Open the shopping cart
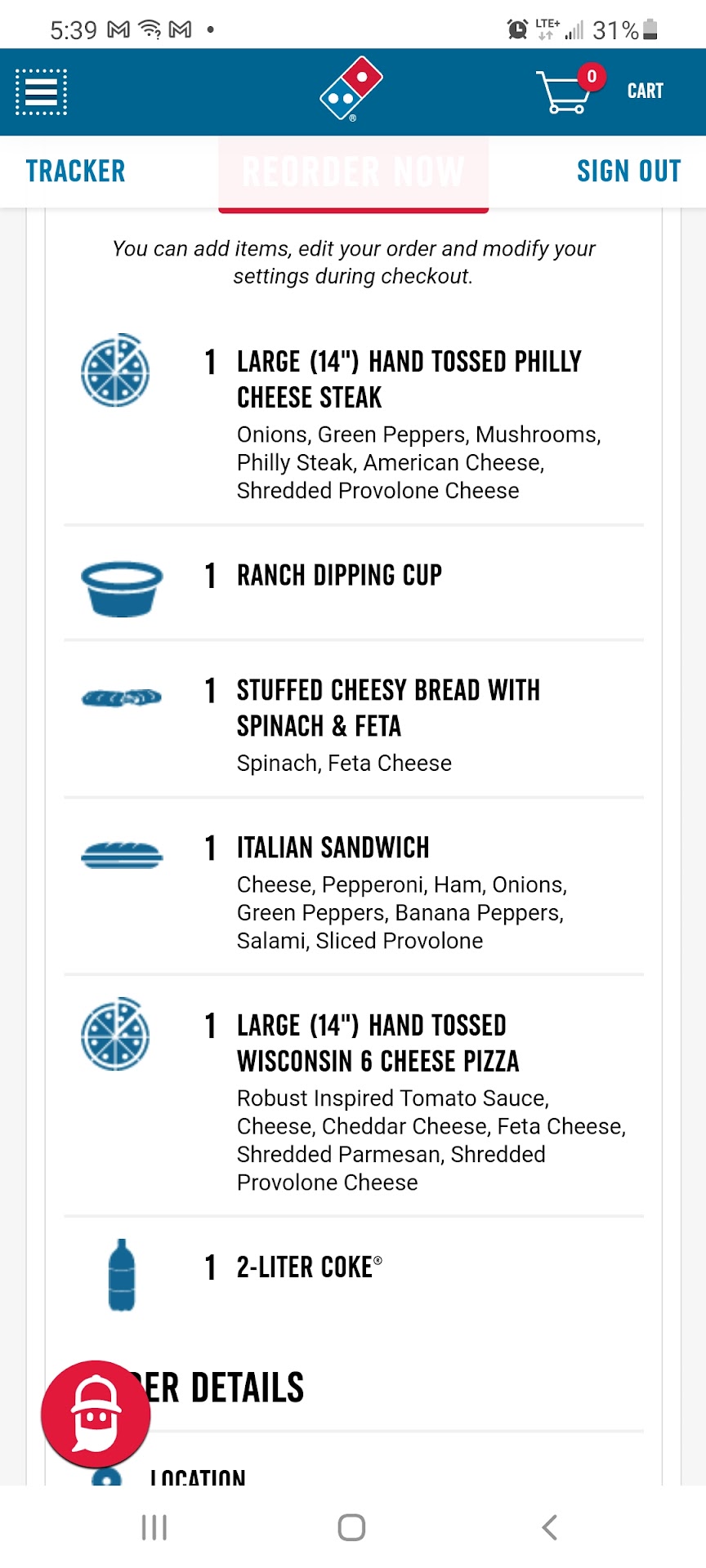 (601, 91)
